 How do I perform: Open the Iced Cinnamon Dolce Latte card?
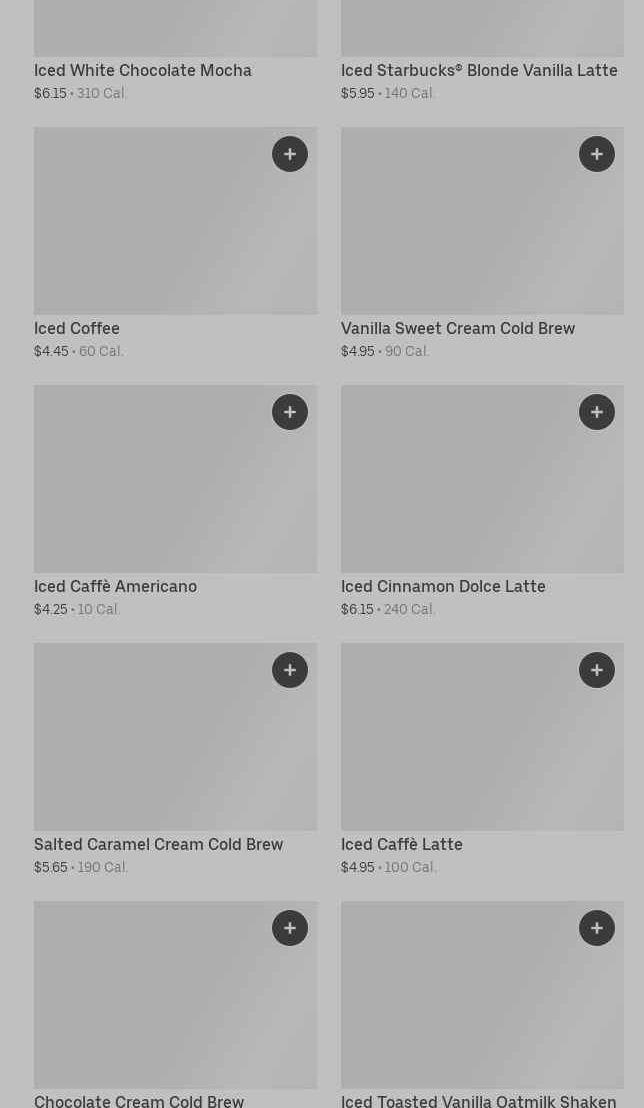click(x=460, y=490)
